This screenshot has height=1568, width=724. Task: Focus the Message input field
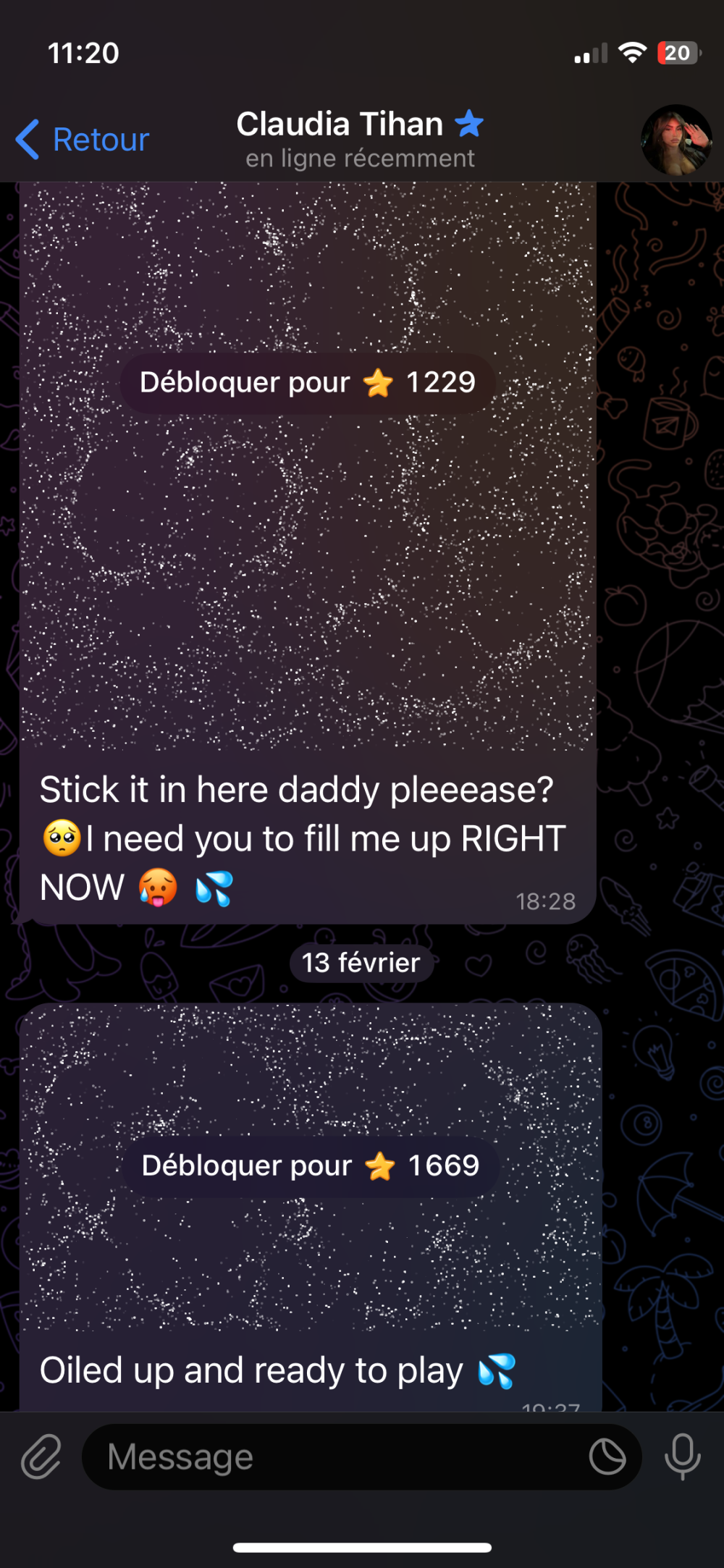[333, 1457]
